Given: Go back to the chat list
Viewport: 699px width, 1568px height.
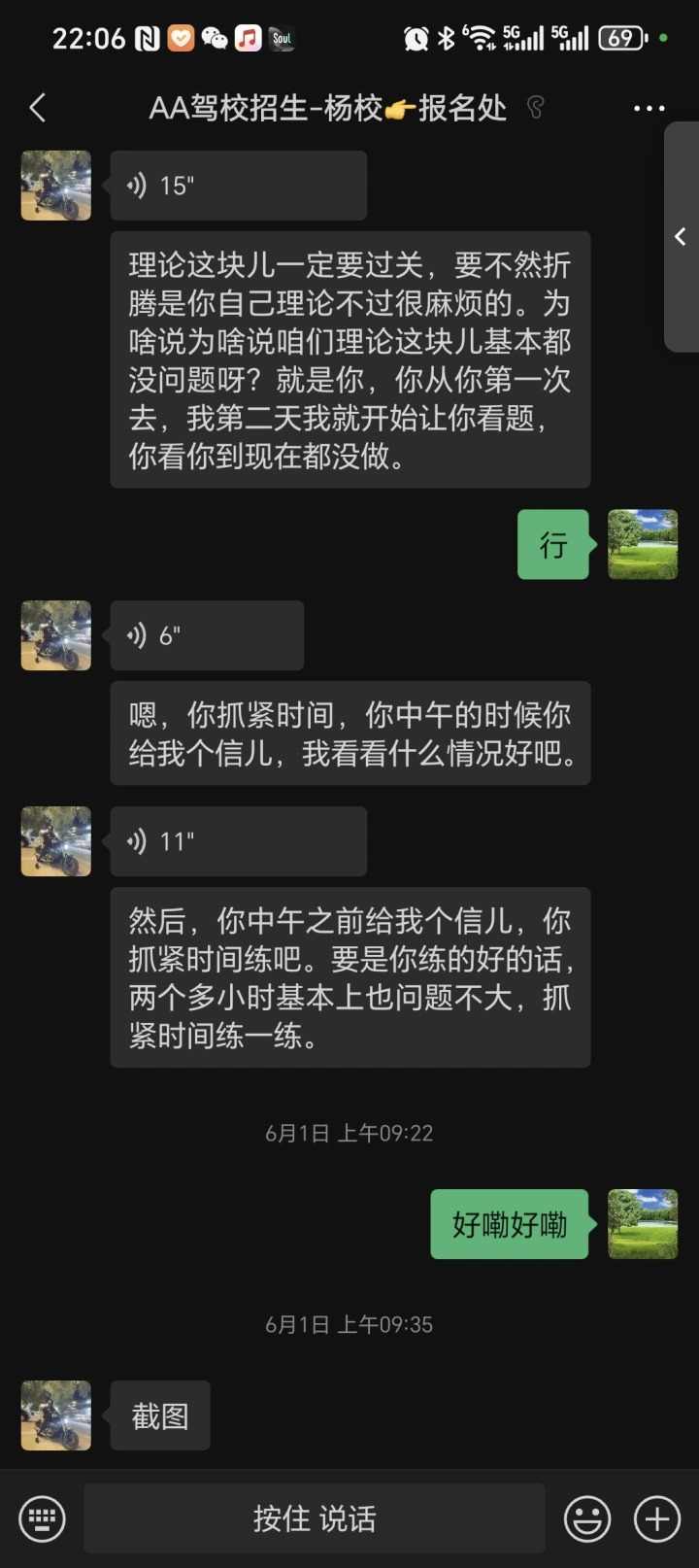Looking at the screenshot, I should coord(39,108).
